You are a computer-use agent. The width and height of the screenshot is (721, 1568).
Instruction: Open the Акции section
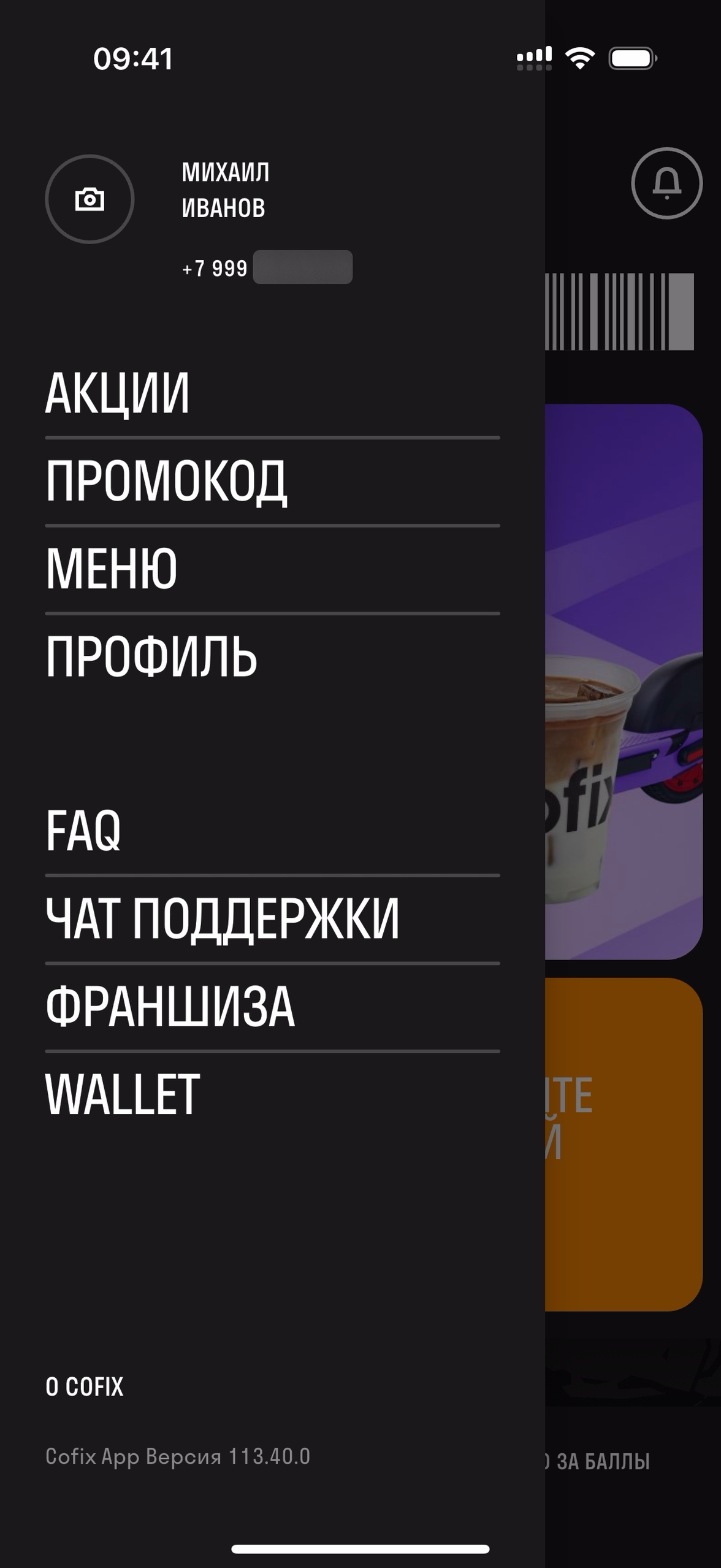click(x=118, y=393)
